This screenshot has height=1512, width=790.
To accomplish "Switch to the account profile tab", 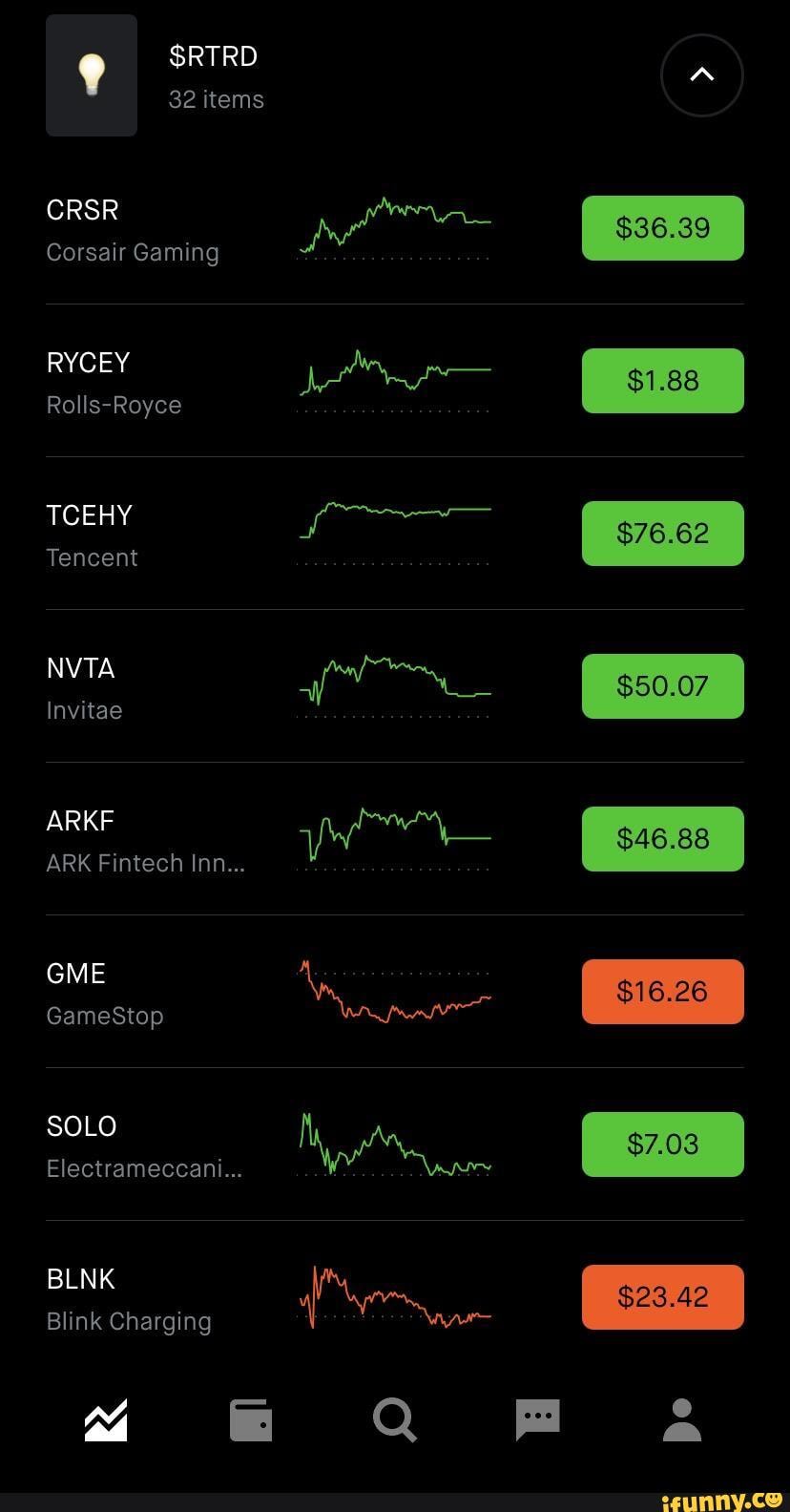I will (682, 1420).
